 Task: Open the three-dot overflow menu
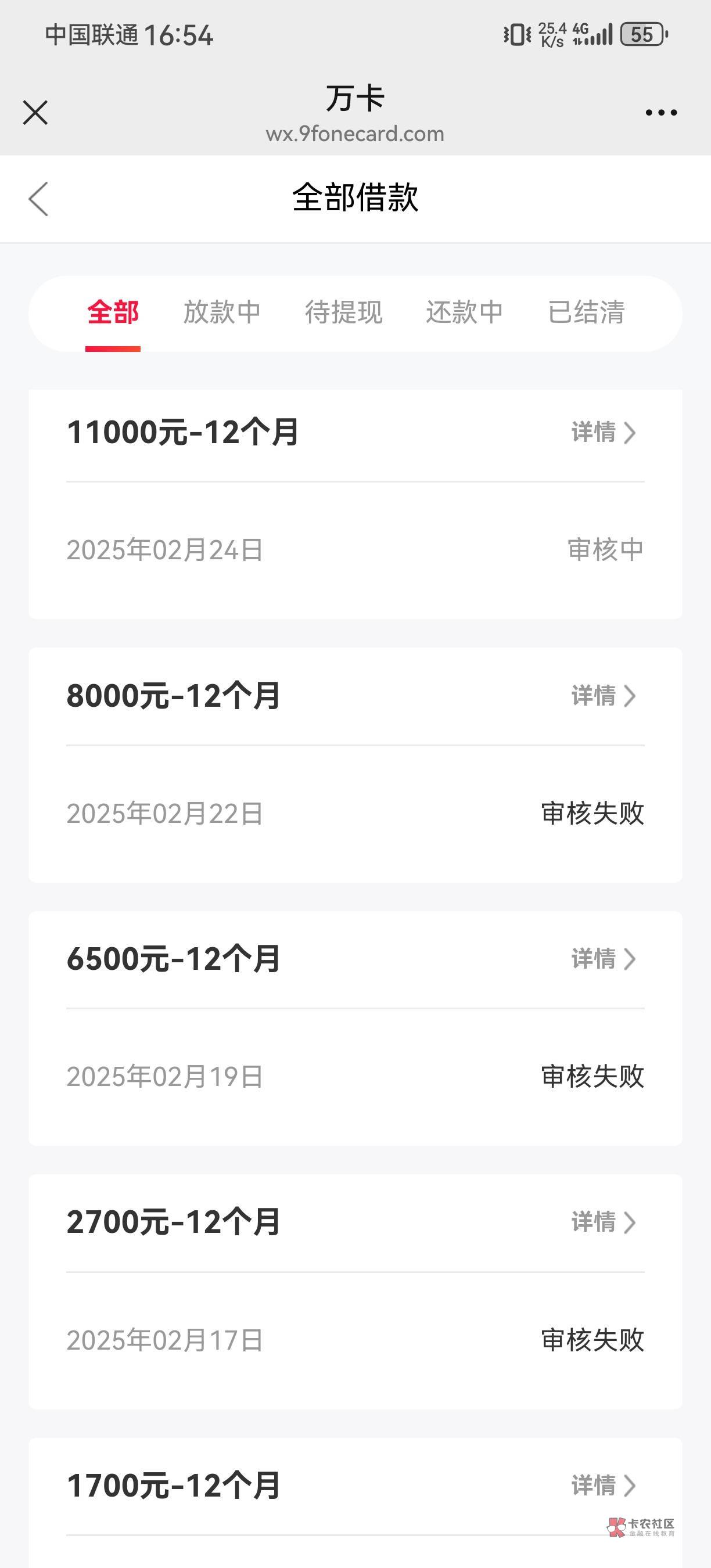click(x=661, y=113)
